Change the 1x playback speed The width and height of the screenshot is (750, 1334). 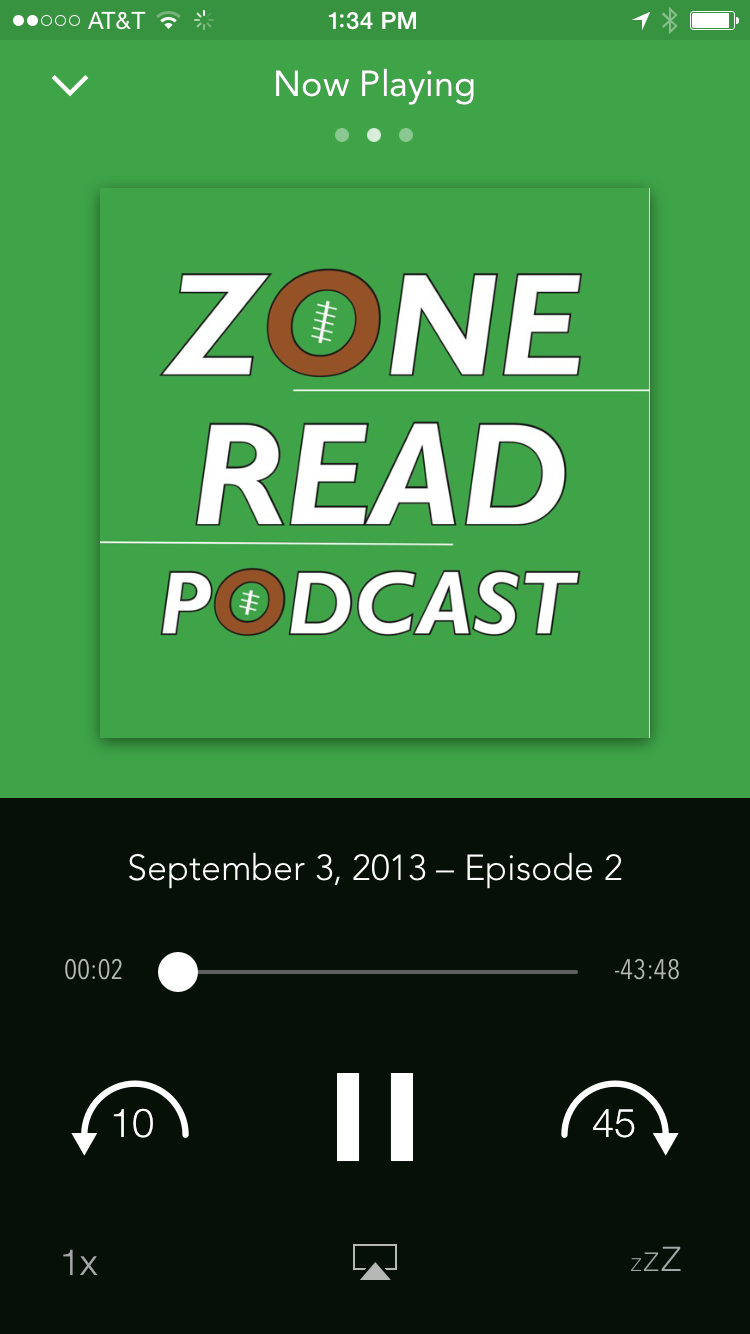tap(80, 1263)
